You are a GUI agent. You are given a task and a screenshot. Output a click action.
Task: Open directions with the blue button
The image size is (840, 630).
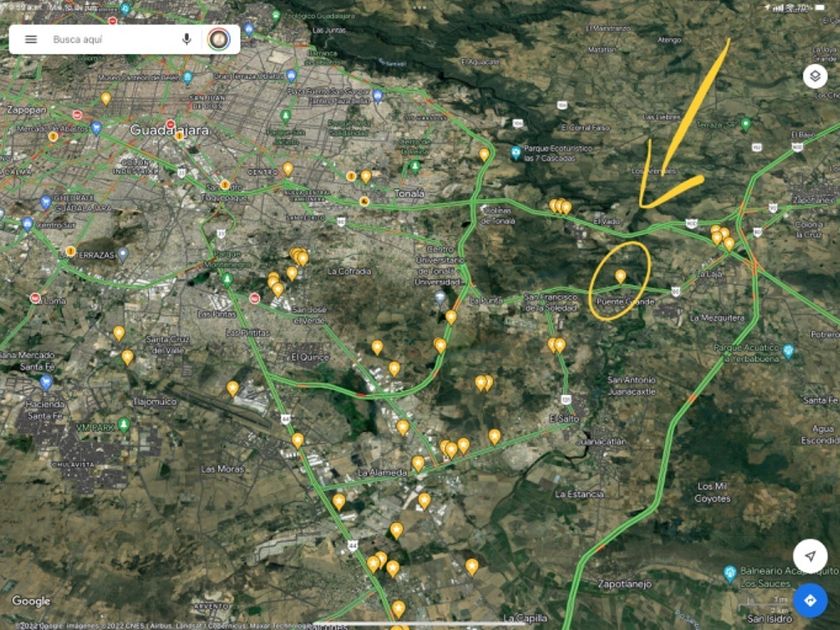[x=810, y=600]
